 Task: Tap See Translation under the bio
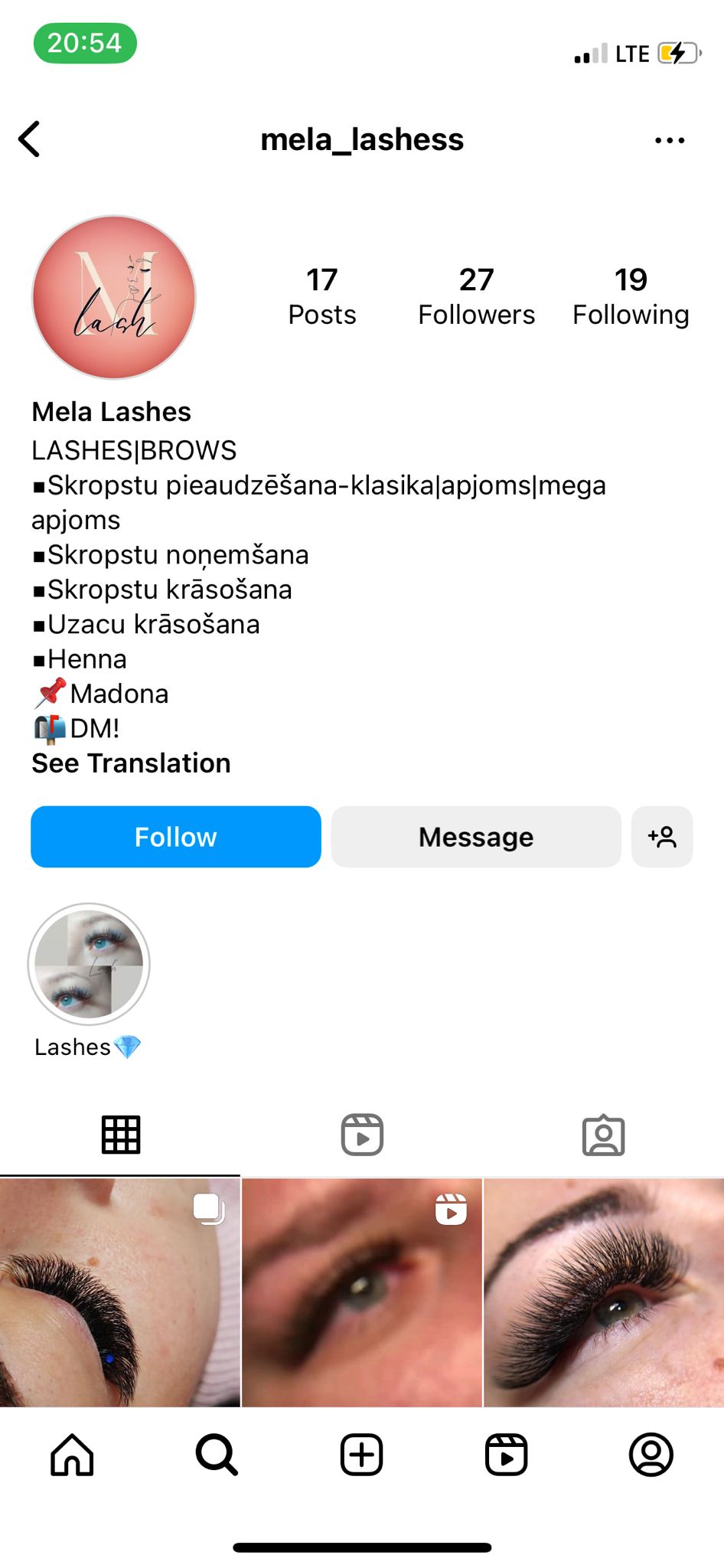point(131,763)
